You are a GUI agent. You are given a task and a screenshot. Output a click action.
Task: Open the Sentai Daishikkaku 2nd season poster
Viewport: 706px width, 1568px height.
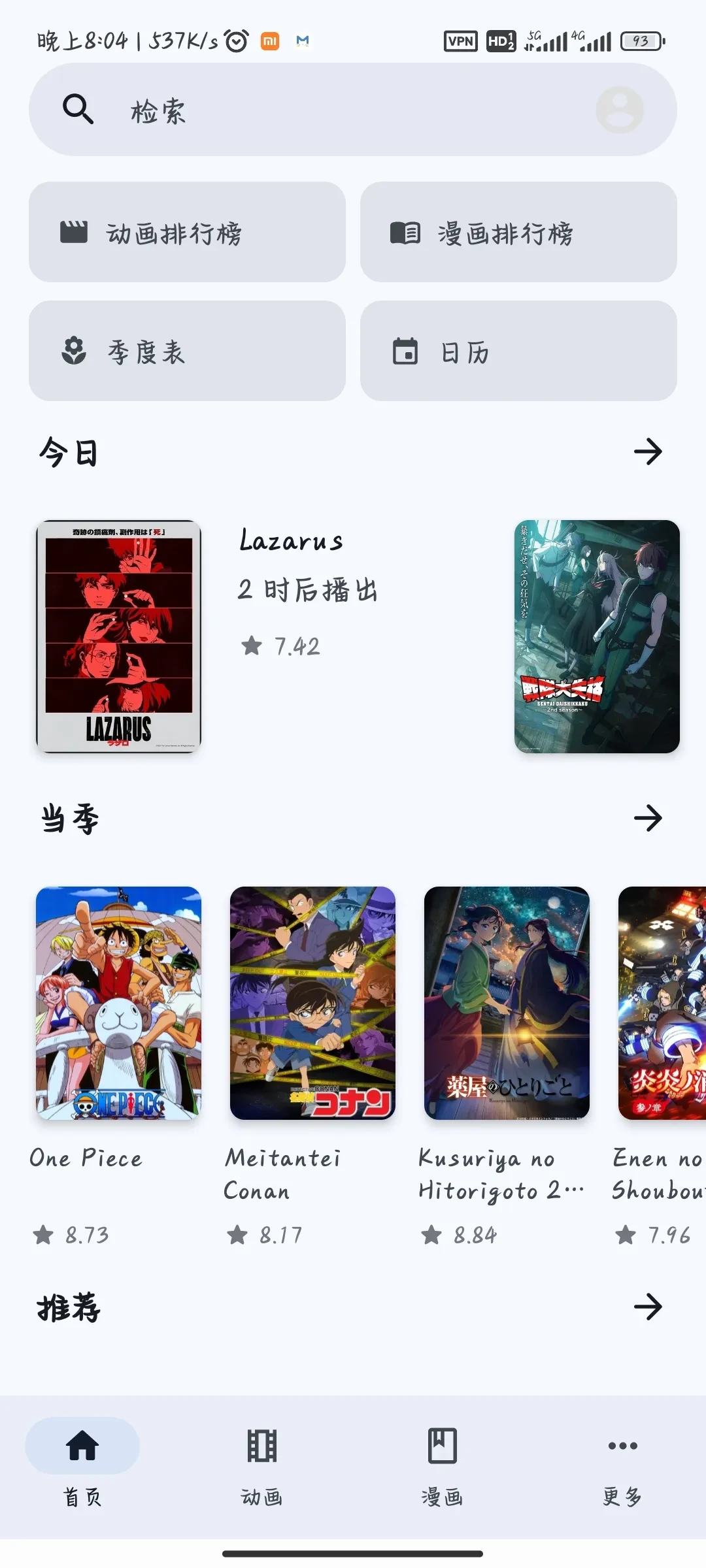(596, 636)
